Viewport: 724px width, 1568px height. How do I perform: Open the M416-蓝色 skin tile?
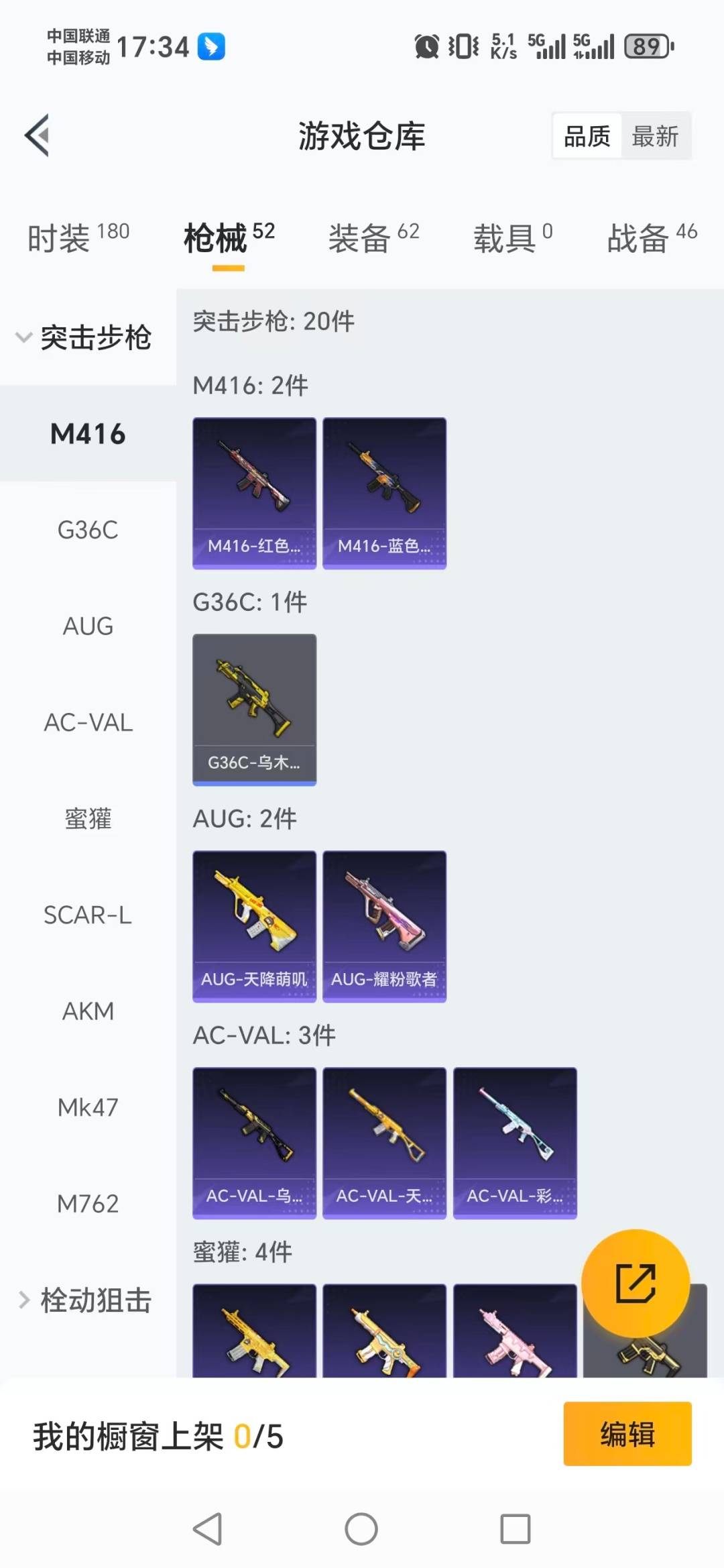[384, 493]
